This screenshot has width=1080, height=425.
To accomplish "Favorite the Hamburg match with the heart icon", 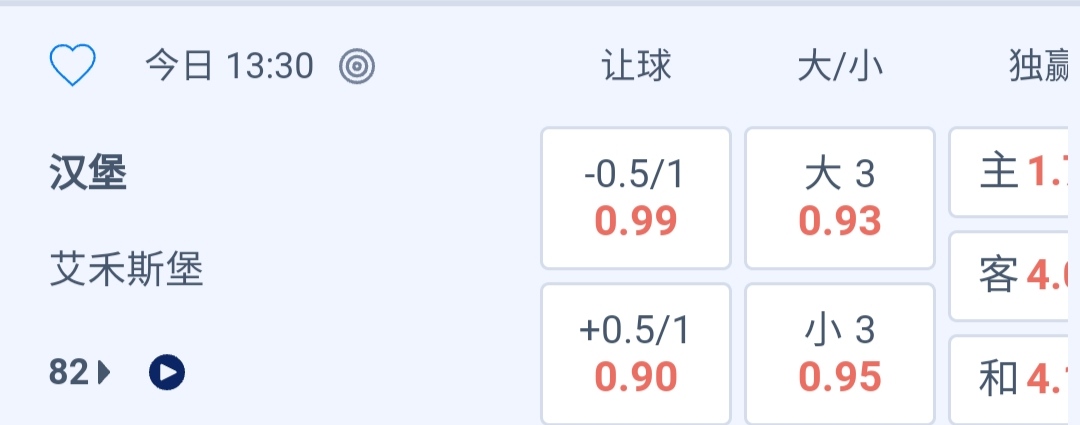I will (72, 67).
